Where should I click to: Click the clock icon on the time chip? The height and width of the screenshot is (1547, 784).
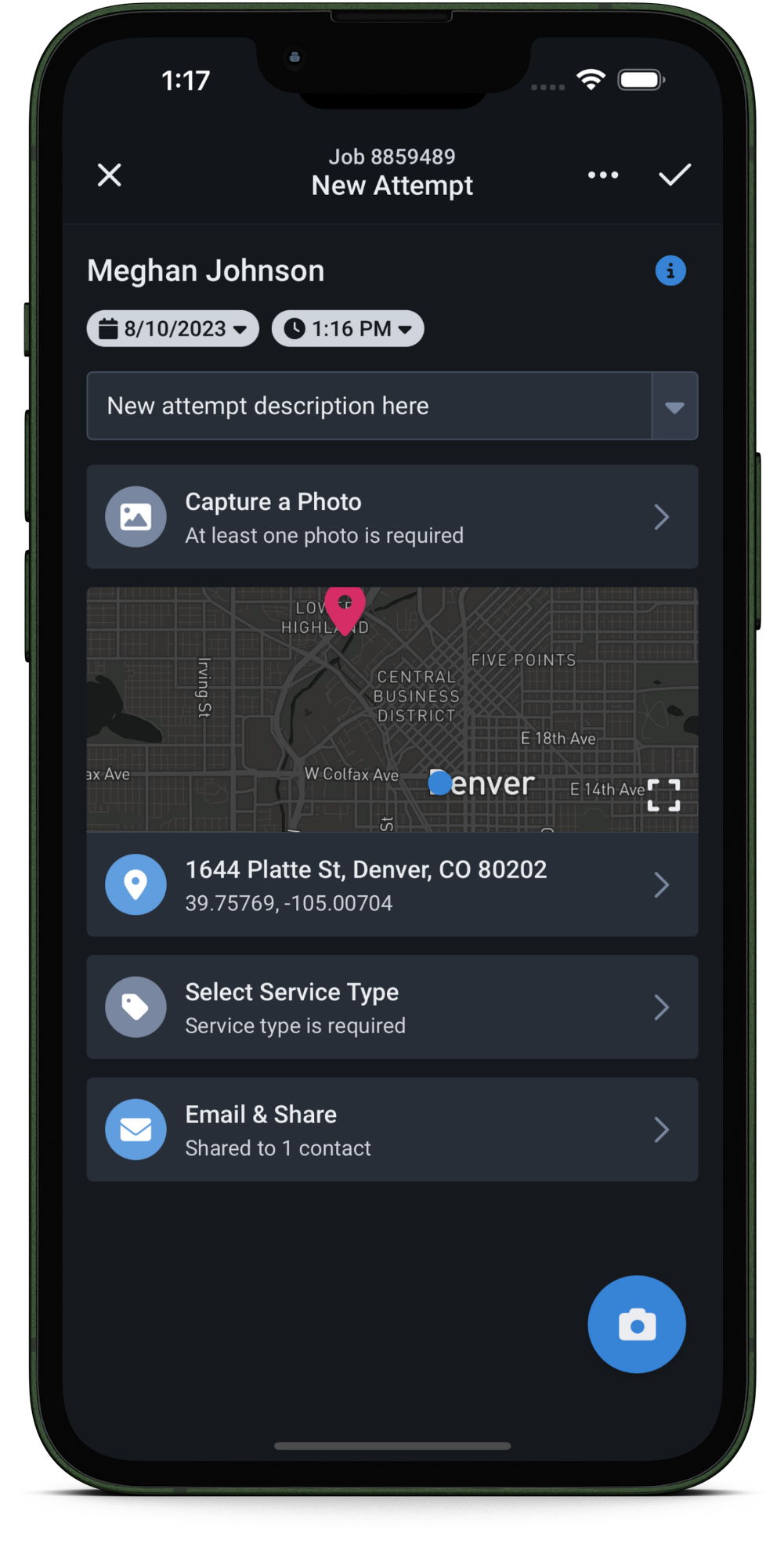294,328
